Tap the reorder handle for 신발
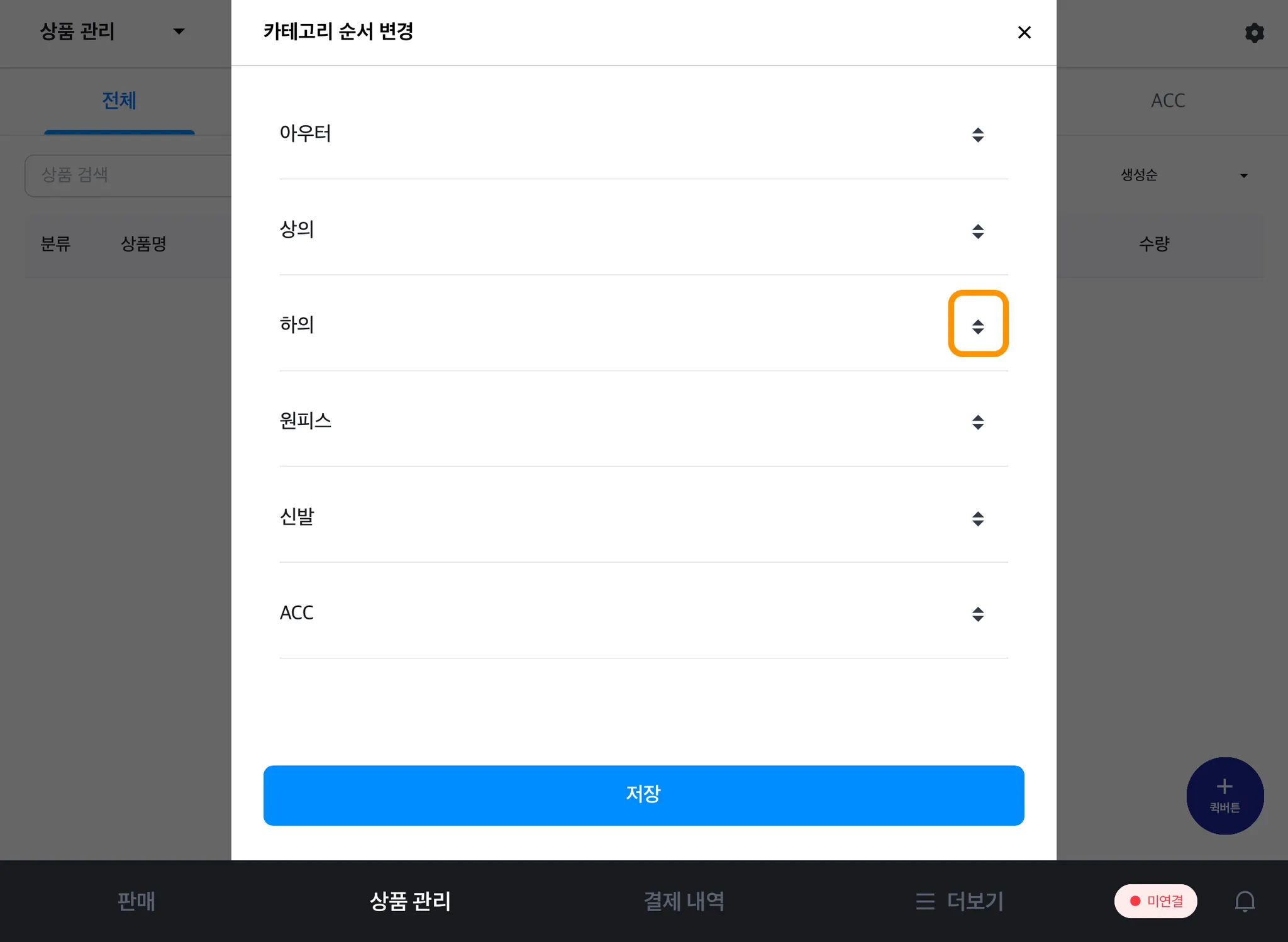Image resolution: width=1288 pixels, height=942 pixels. (x=977, y=518)
